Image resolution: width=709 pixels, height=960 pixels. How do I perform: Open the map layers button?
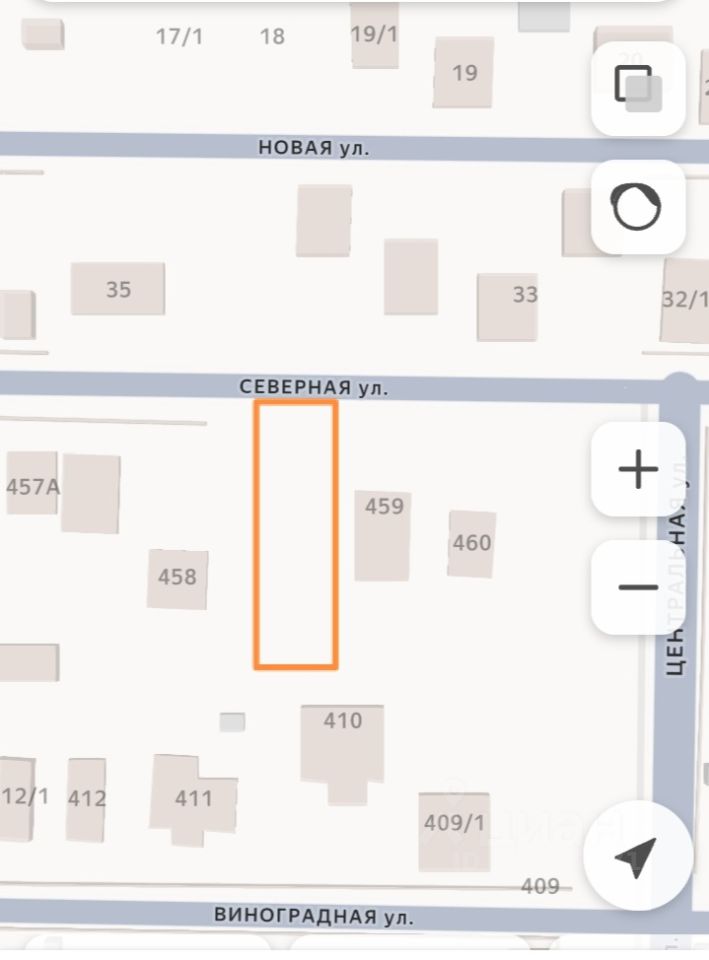[638, 87]
